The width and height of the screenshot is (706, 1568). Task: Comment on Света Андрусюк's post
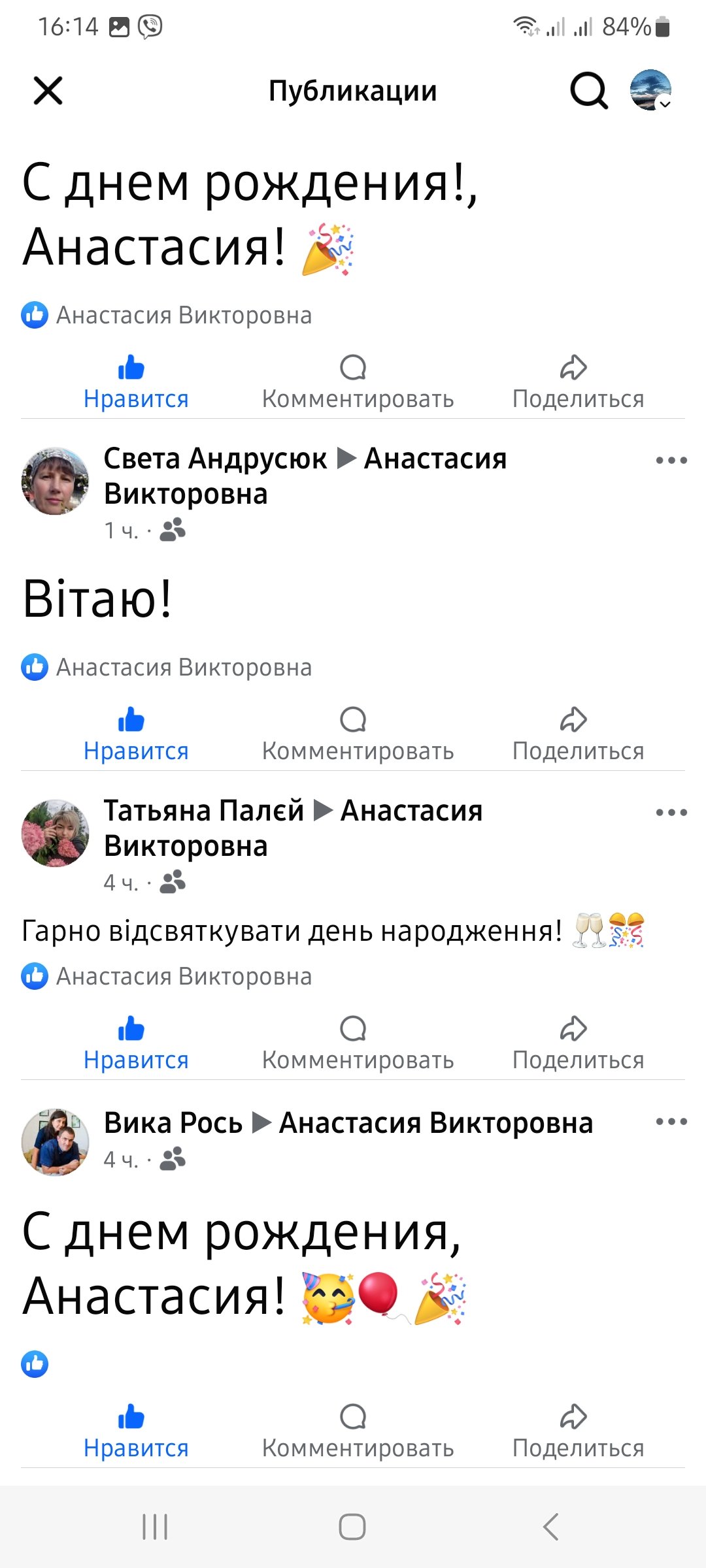click(358, 734)
